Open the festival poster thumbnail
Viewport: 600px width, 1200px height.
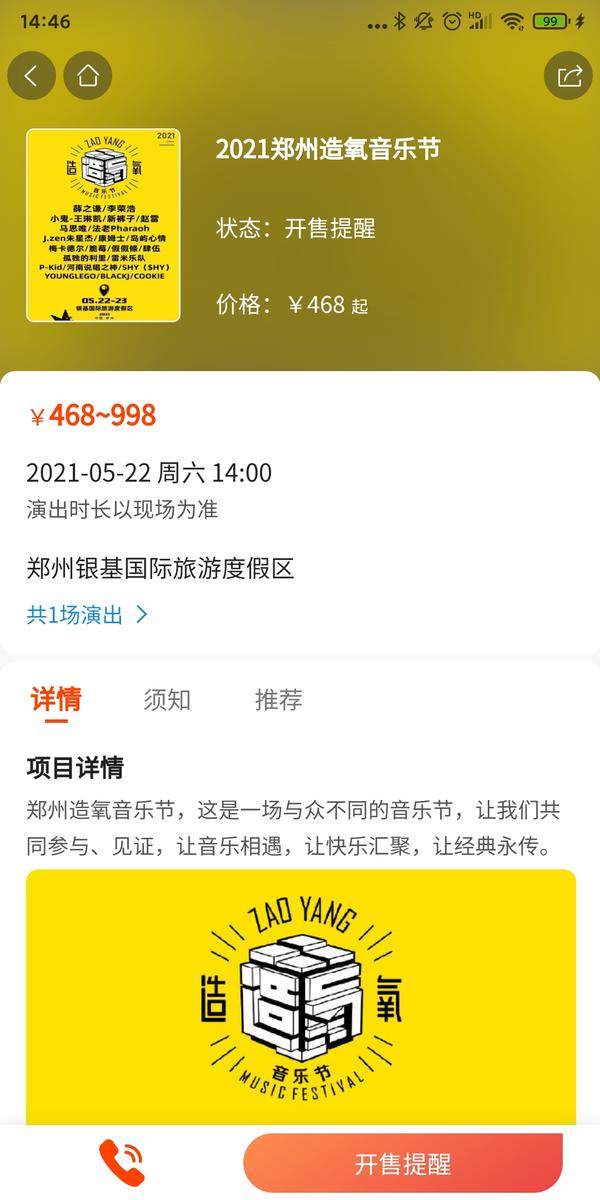(x=103, y=225)
